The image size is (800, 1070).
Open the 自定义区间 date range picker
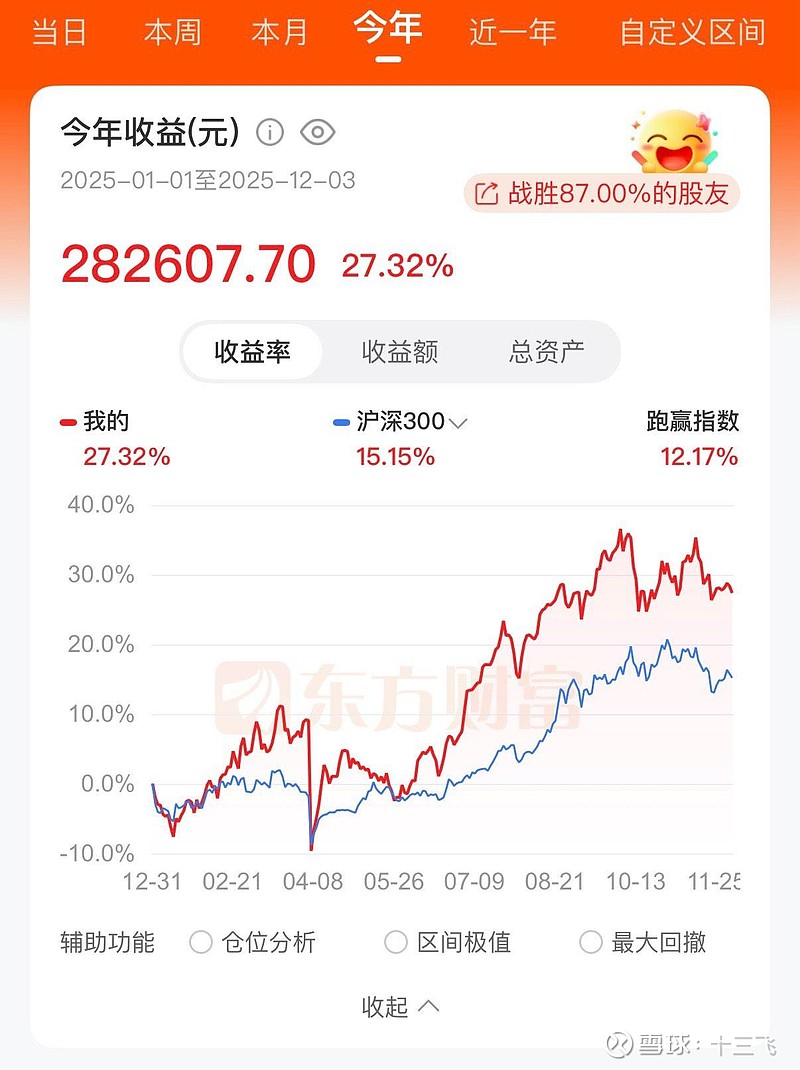coord(693,31)
